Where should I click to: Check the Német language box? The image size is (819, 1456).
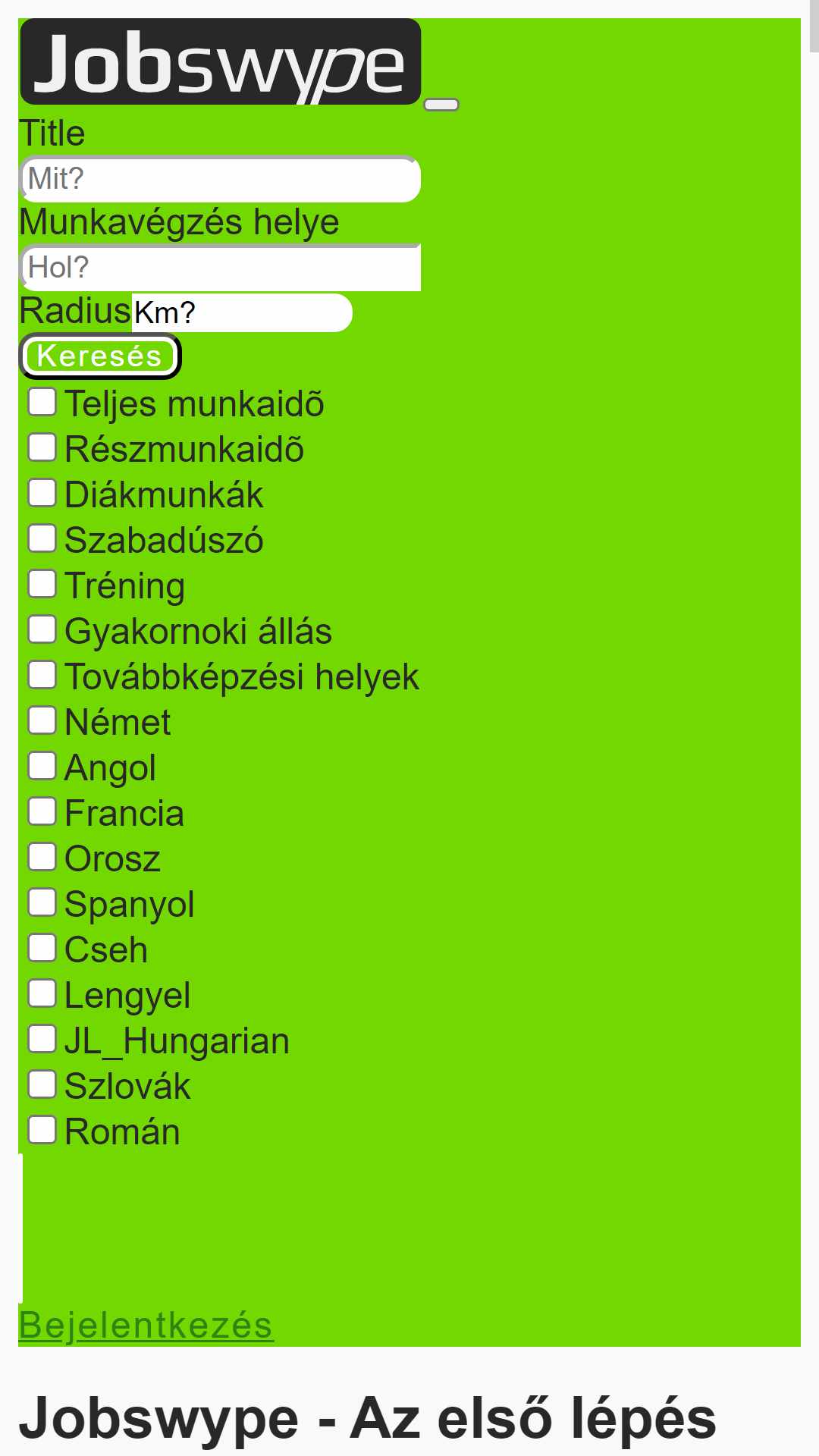tap(42, 720)
